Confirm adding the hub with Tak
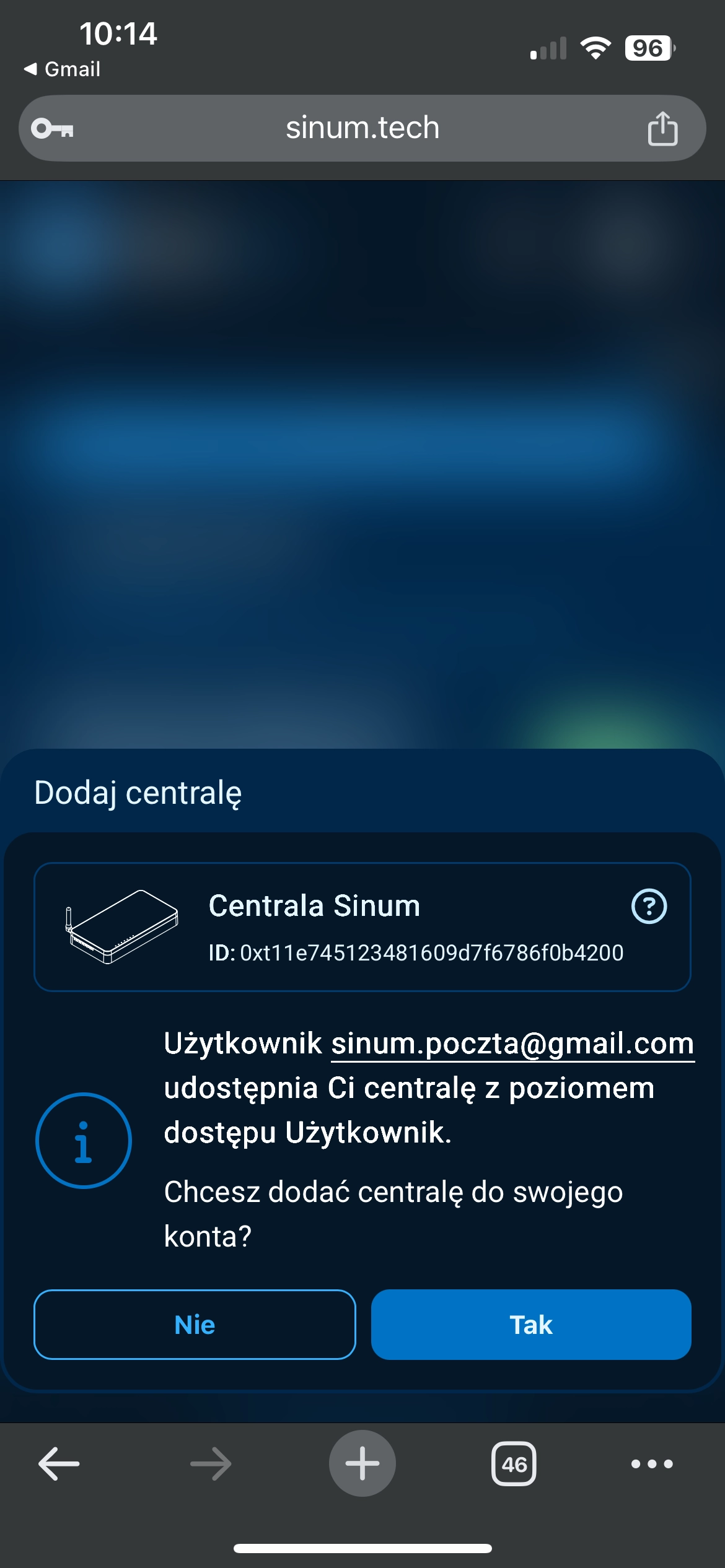 [x=531, y=1325]
